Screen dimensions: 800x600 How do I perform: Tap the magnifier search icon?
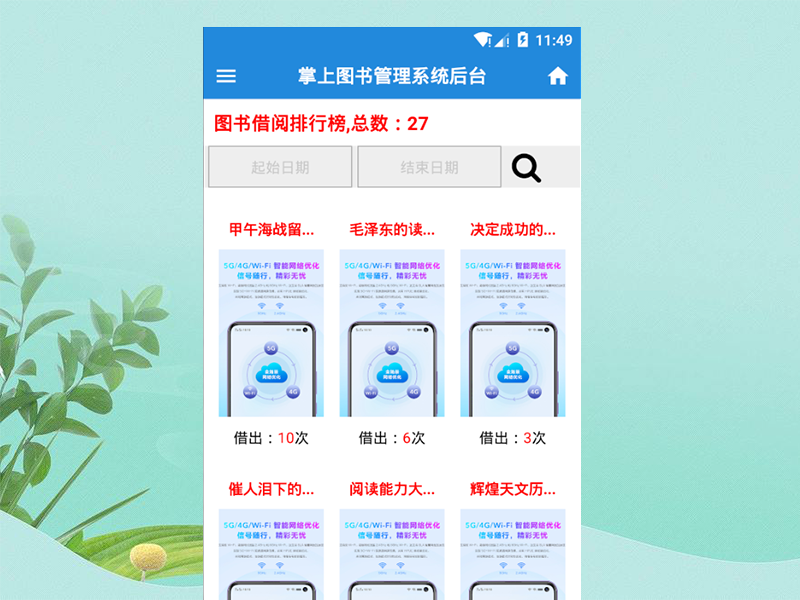(x=527, y=168)
